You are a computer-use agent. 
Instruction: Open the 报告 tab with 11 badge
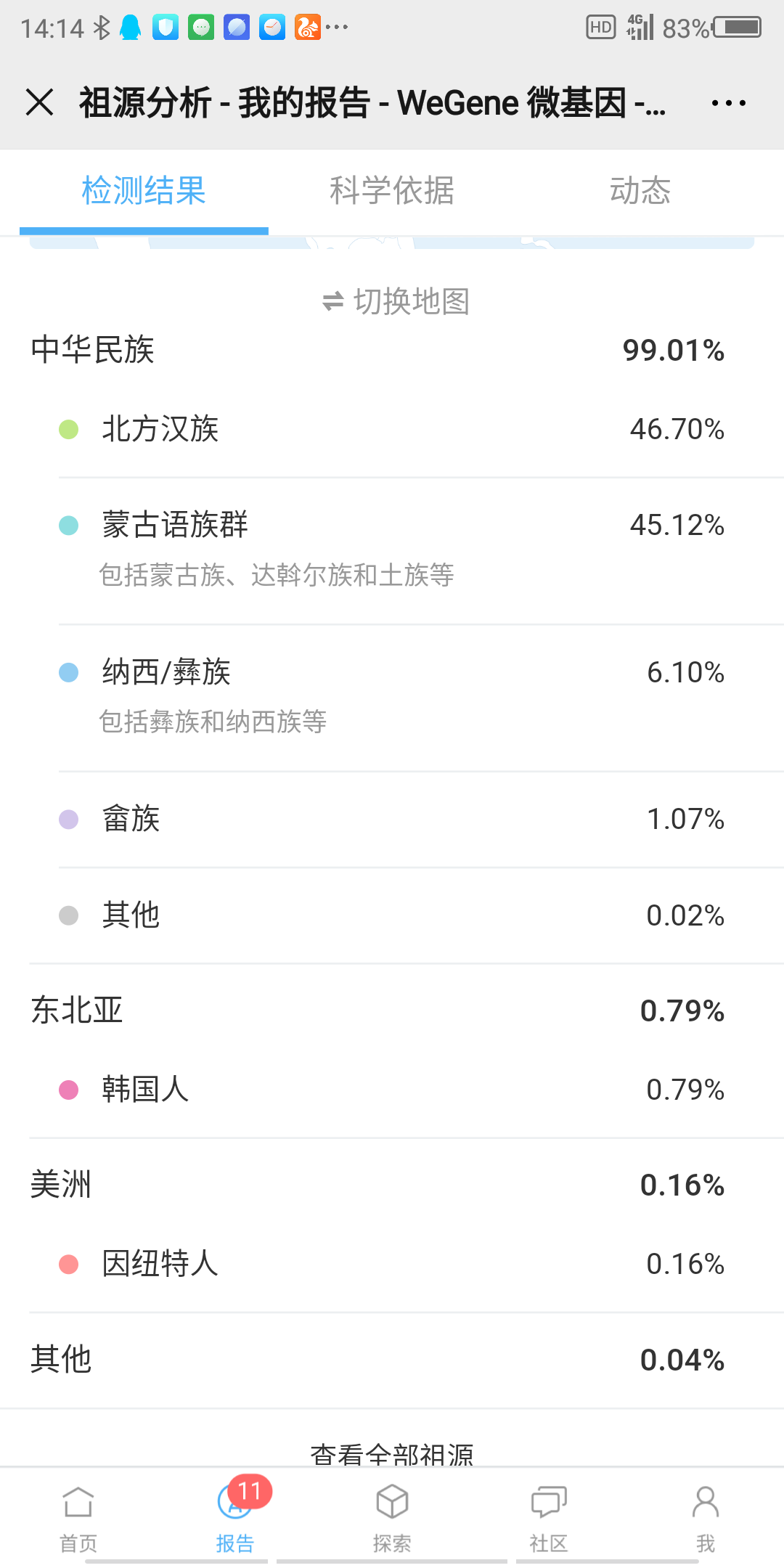pos(235,1517)
